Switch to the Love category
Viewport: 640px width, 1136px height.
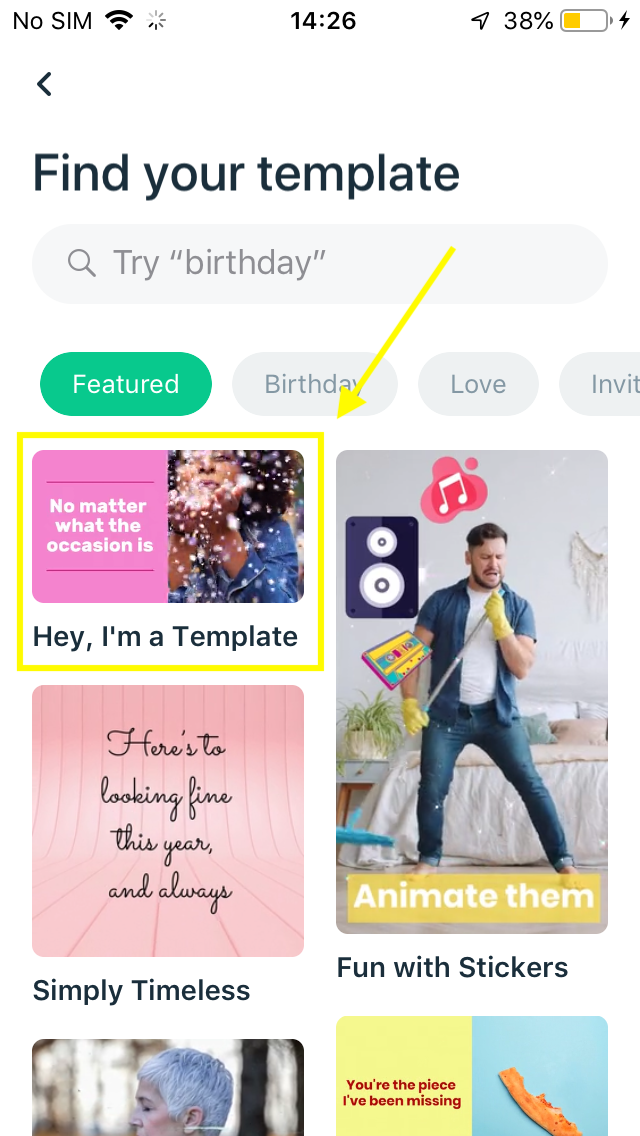tap(478, 384)
